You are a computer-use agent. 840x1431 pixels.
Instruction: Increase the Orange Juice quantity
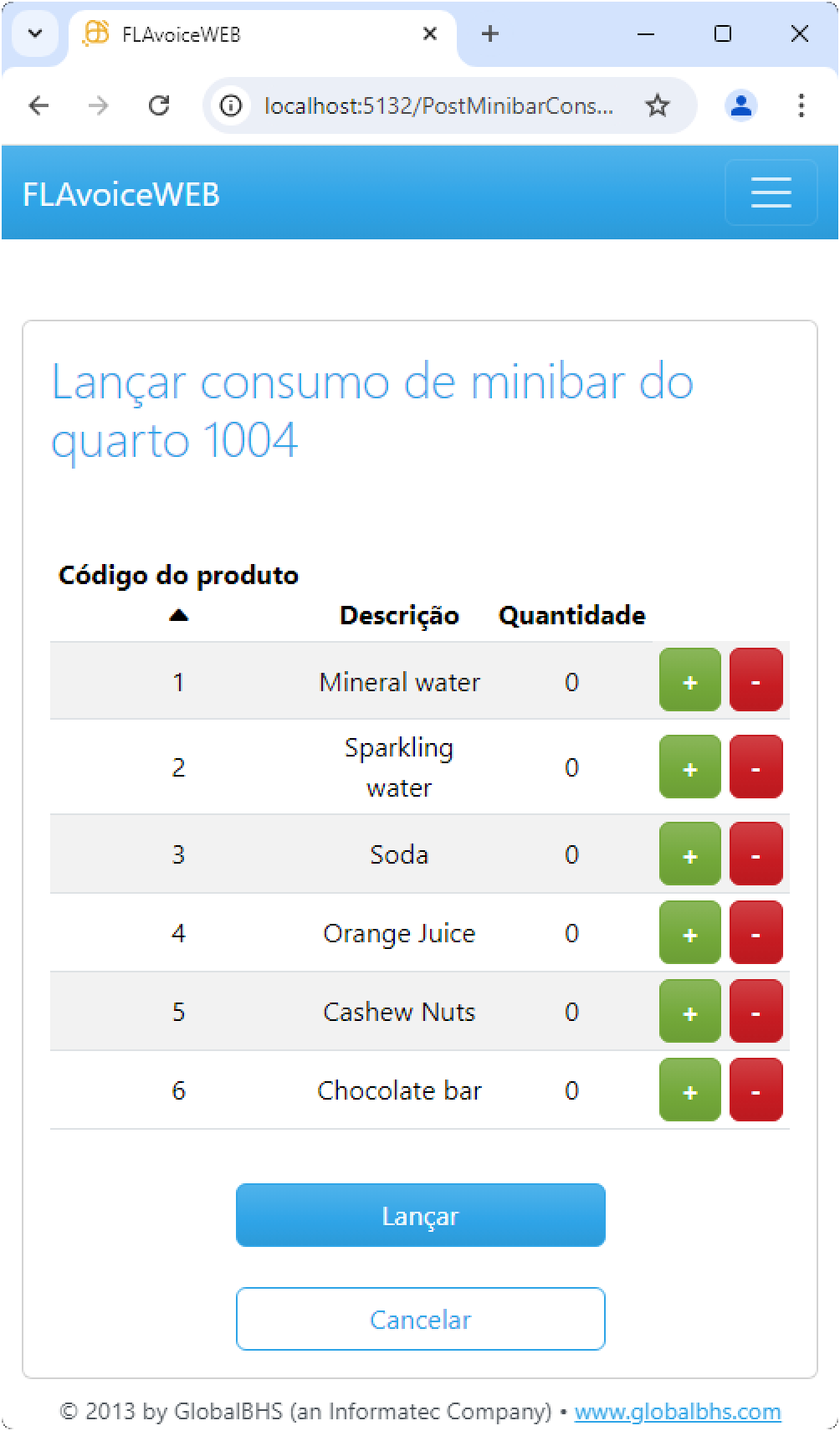689,932
